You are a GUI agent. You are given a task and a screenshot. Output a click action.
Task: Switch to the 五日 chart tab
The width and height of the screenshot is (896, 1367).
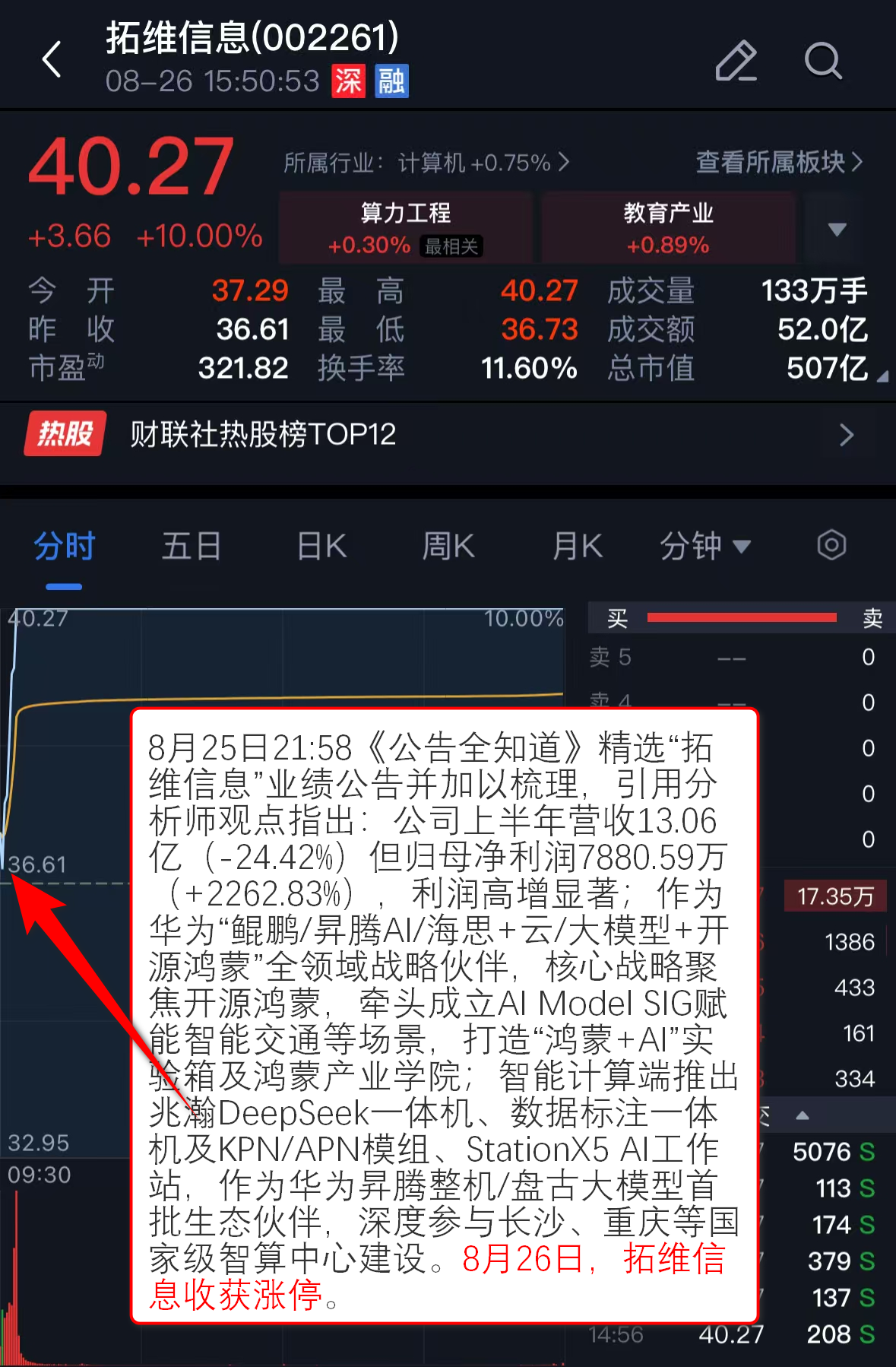[192, 547]
